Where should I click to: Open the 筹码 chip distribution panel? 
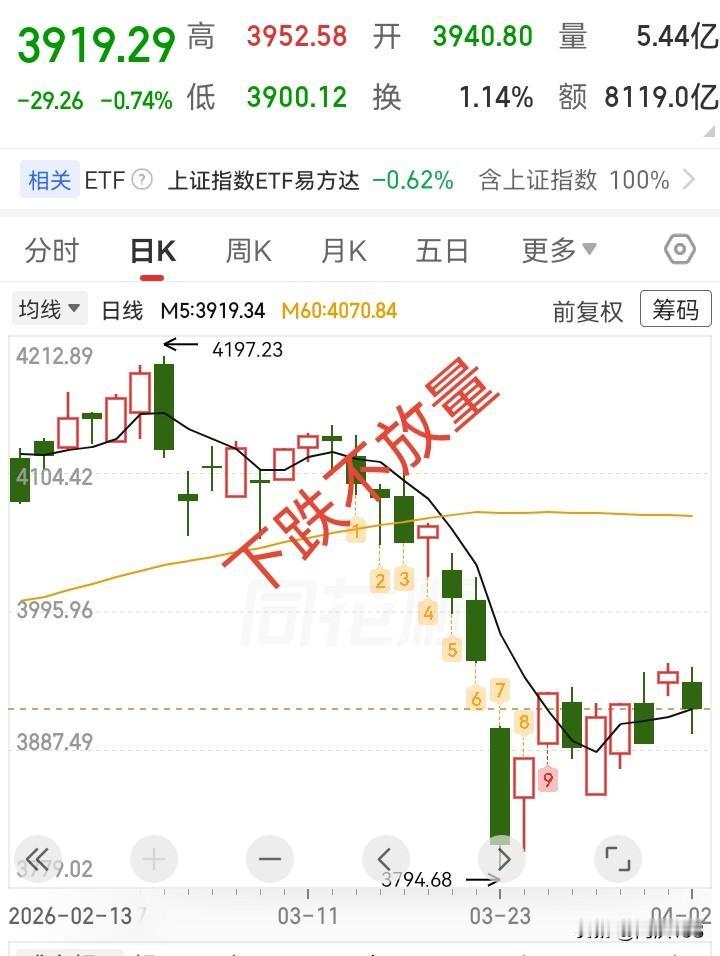pos(676,310)
